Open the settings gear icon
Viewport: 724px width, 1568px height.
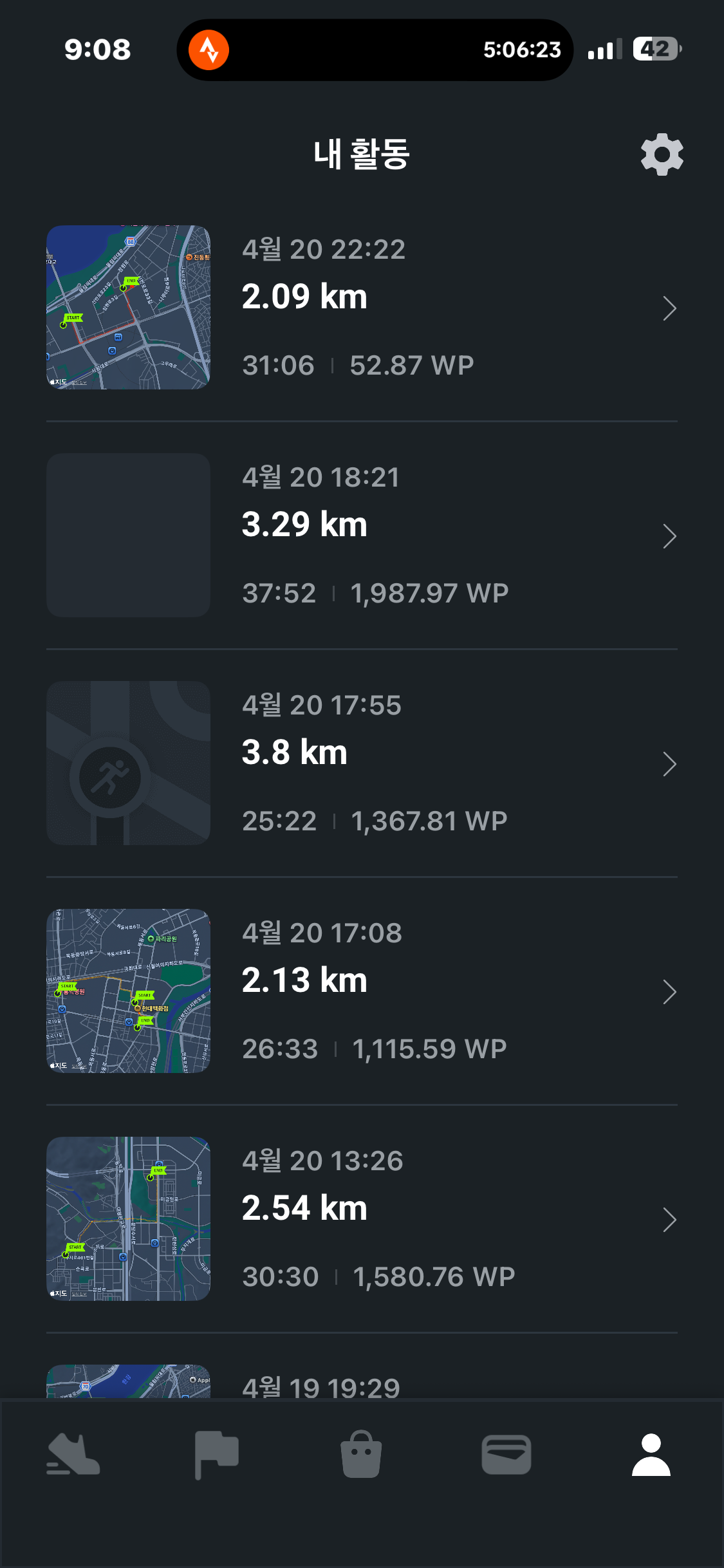coord(662,154)
